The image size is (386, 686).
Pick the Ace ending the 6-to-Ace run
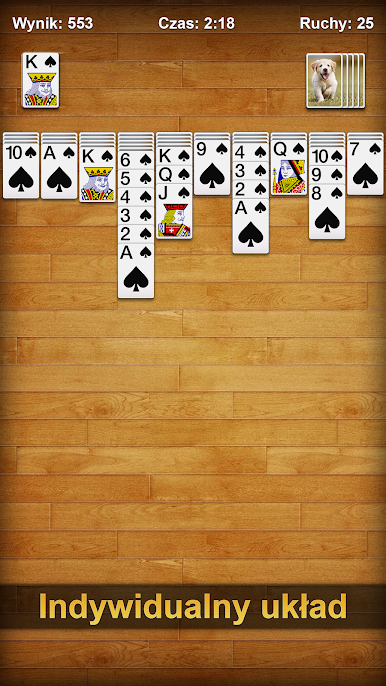click(136, 270)
